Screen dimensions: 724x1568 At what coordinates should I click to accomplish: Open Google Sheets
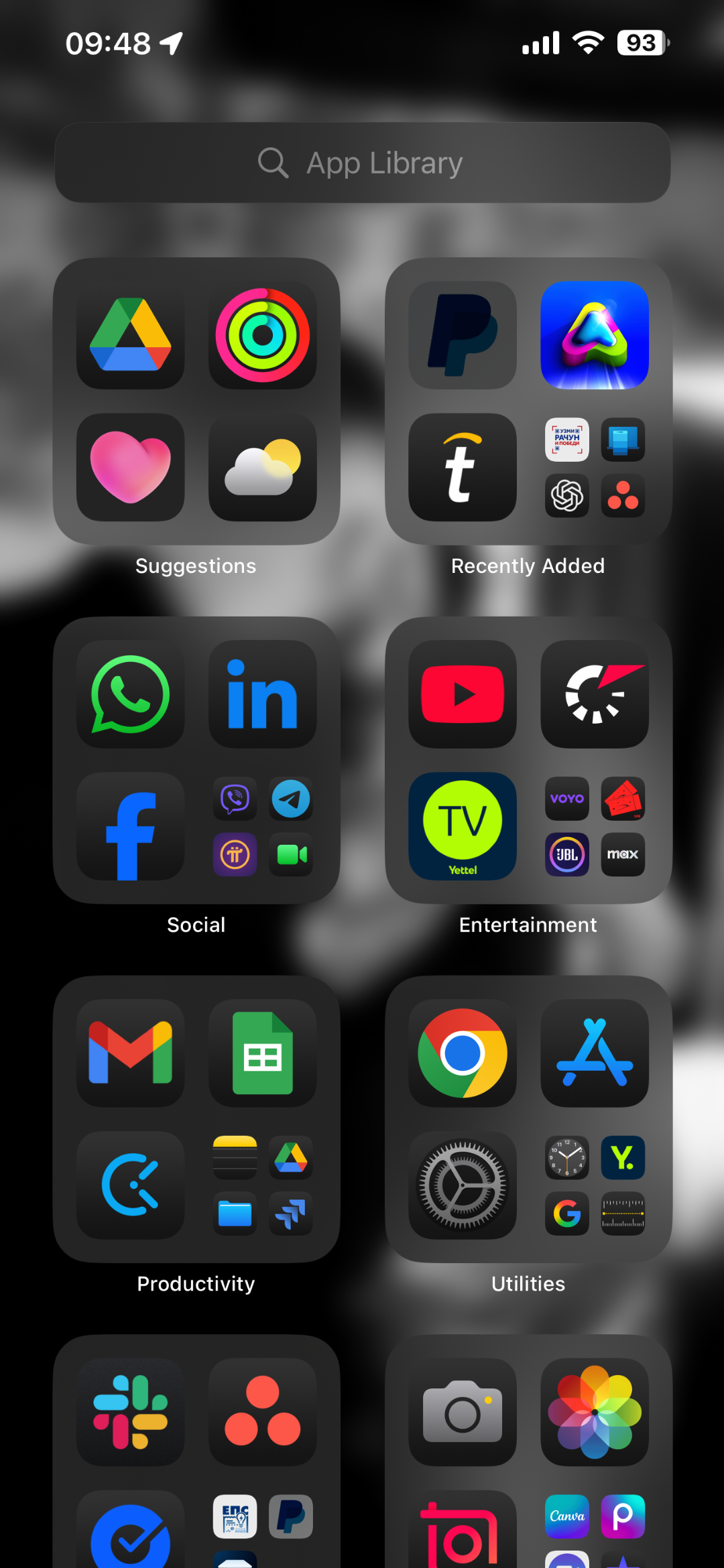[262, 1053]
